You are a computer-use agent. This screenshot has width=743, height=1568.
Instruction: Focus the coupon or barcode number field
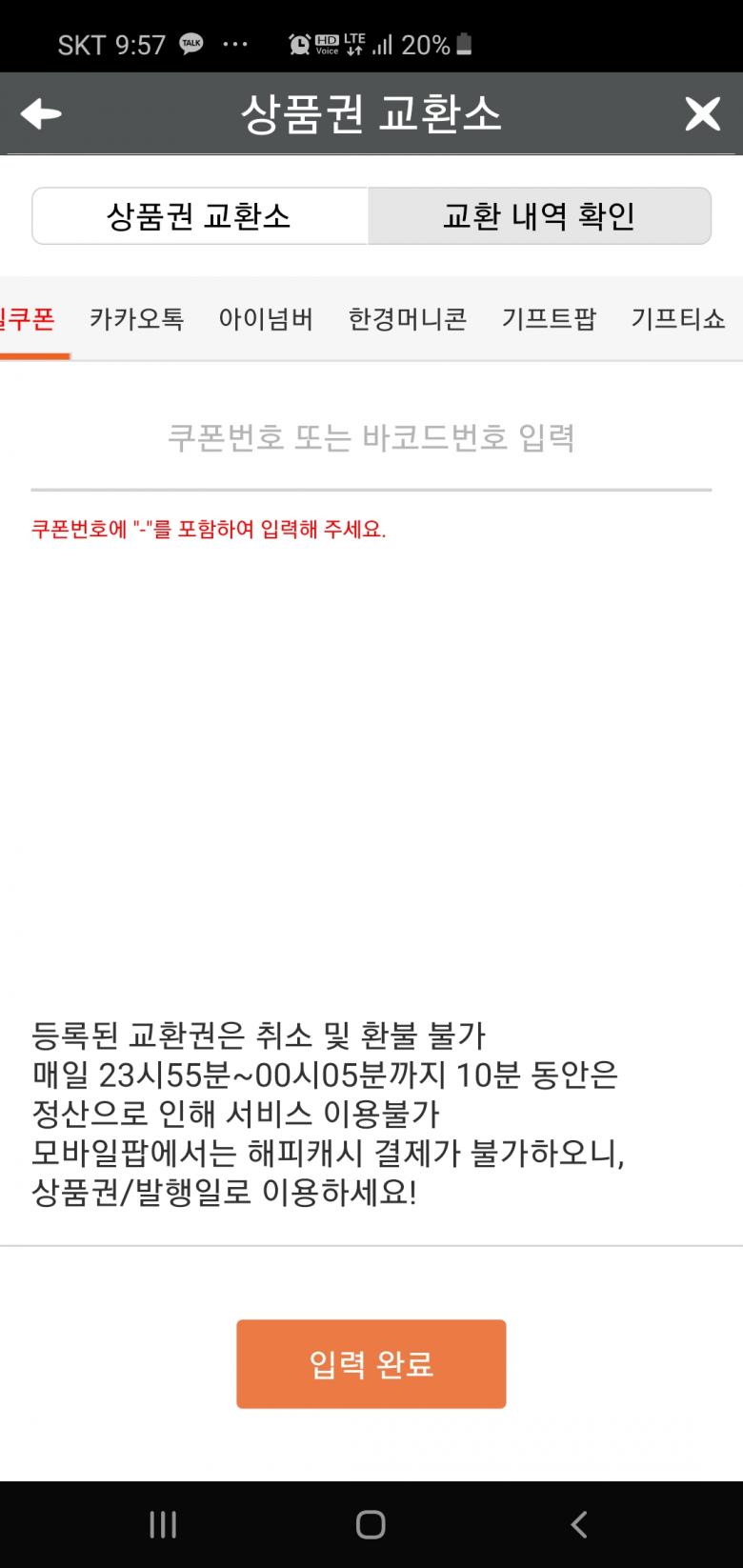point(371,437)
